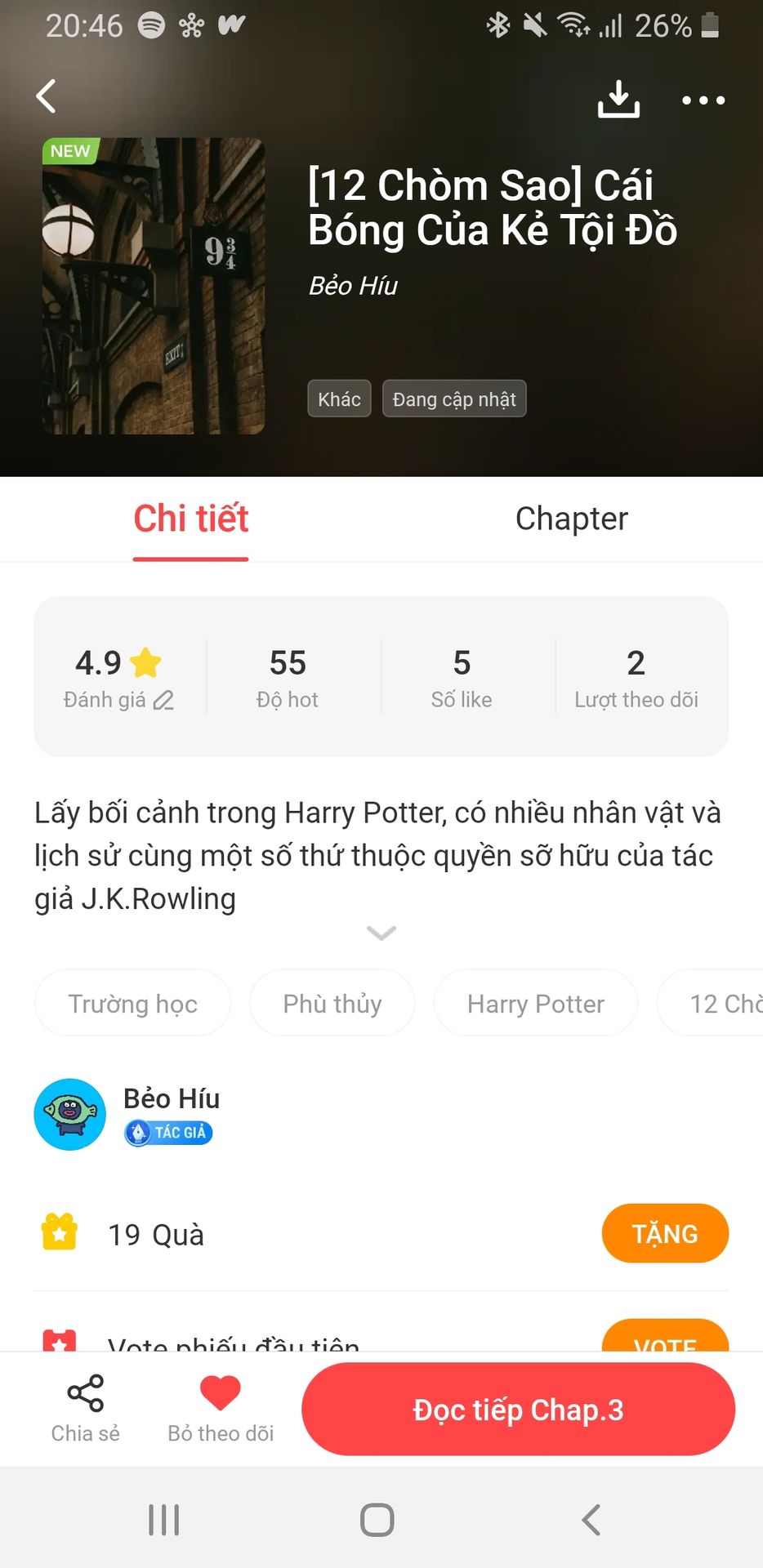Open the Khác category tag
The height and width of the screenshot is (1568, 763).
[x=339, y=399]
